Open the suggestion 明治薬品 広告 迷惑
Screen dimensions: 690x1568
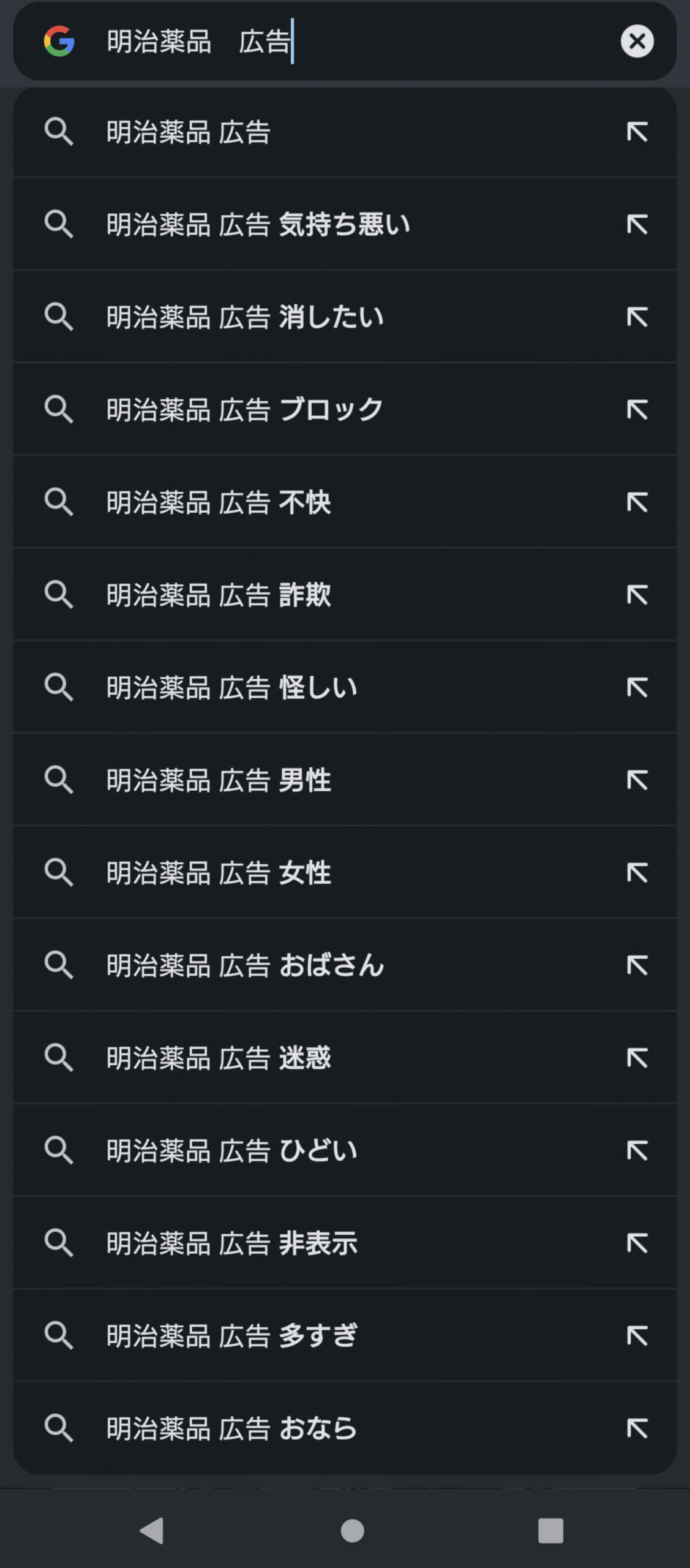345,1058
